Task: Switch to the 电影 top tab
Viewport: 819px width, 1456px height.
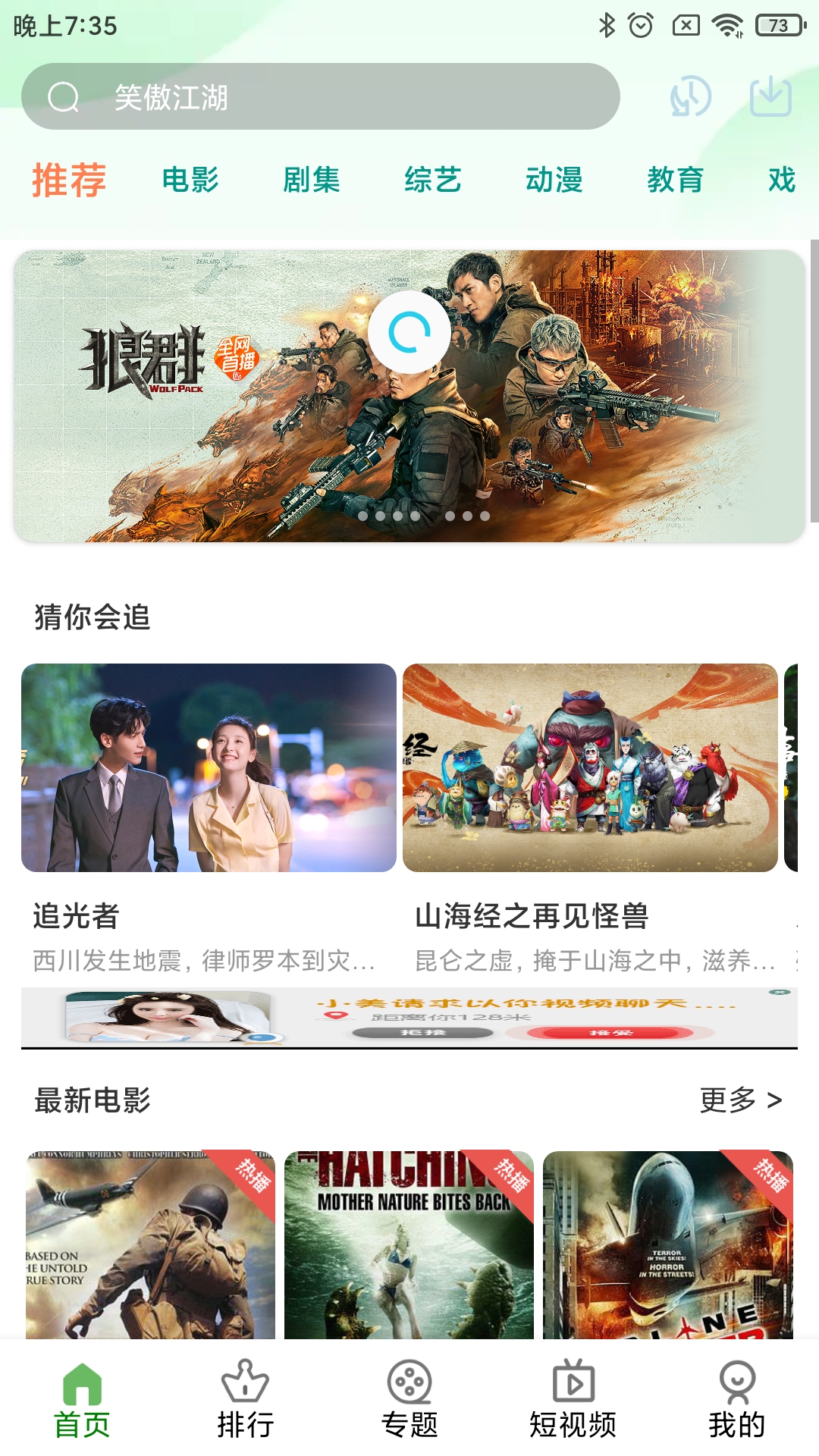Action: pyautogui.click(x=190, y=180)
